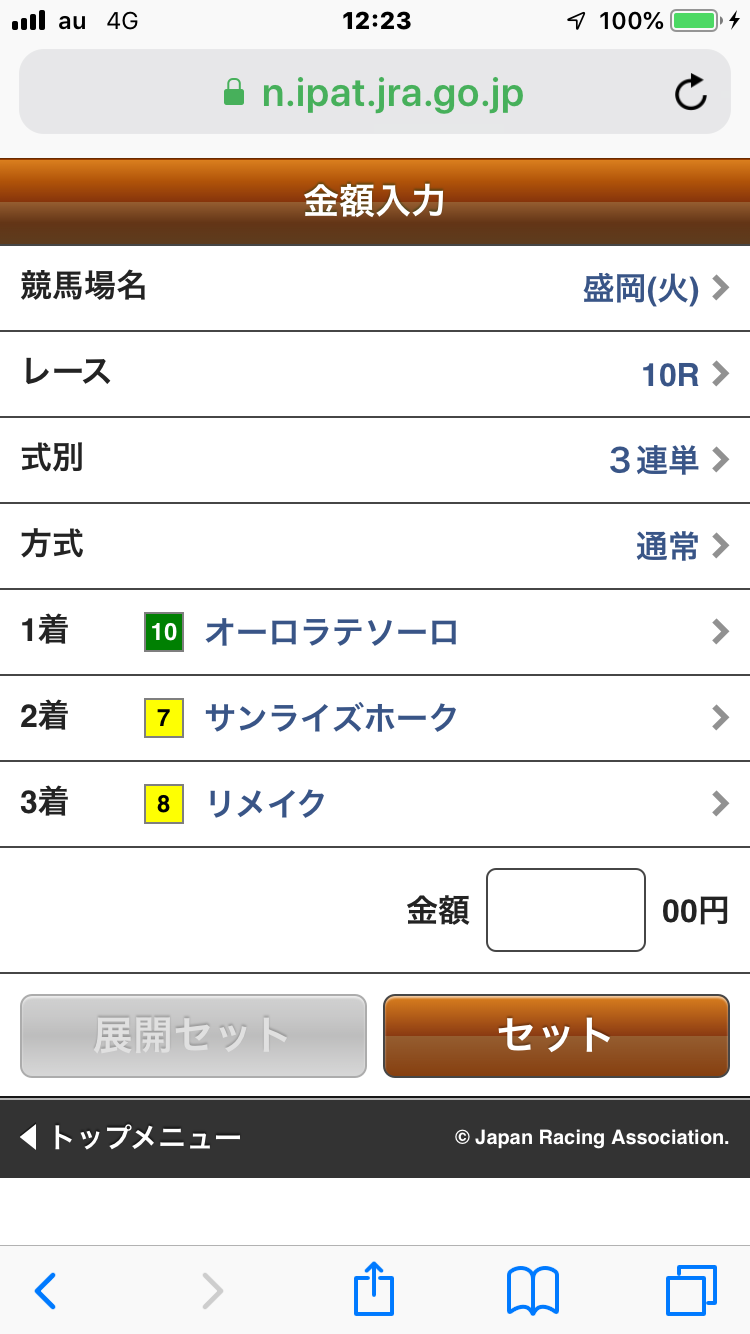Viewport: 750px width, 1334px height.
Task: Reload the page in the address bar
Action: coord(690,93)
